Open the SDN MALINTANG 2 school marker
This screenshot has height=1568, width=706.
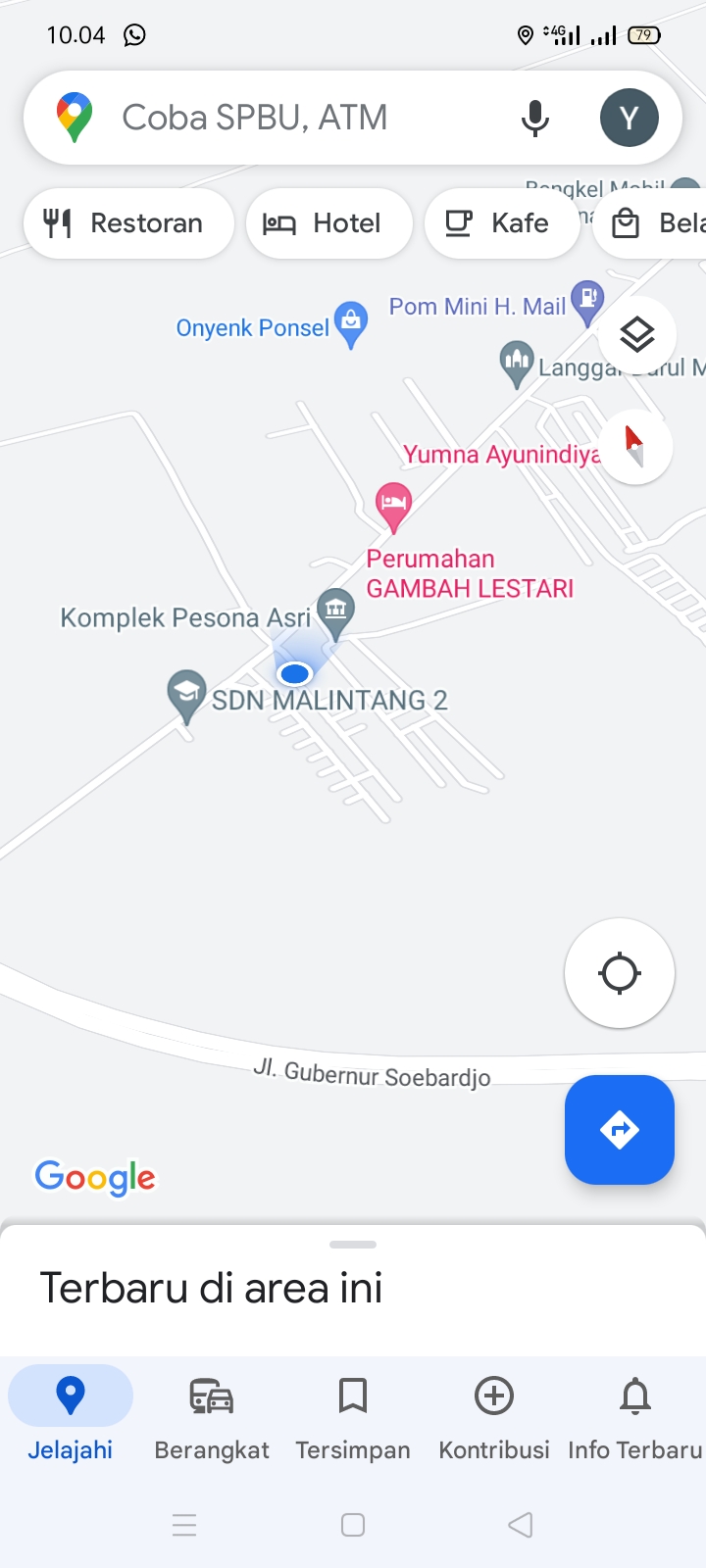coord(186,692)
